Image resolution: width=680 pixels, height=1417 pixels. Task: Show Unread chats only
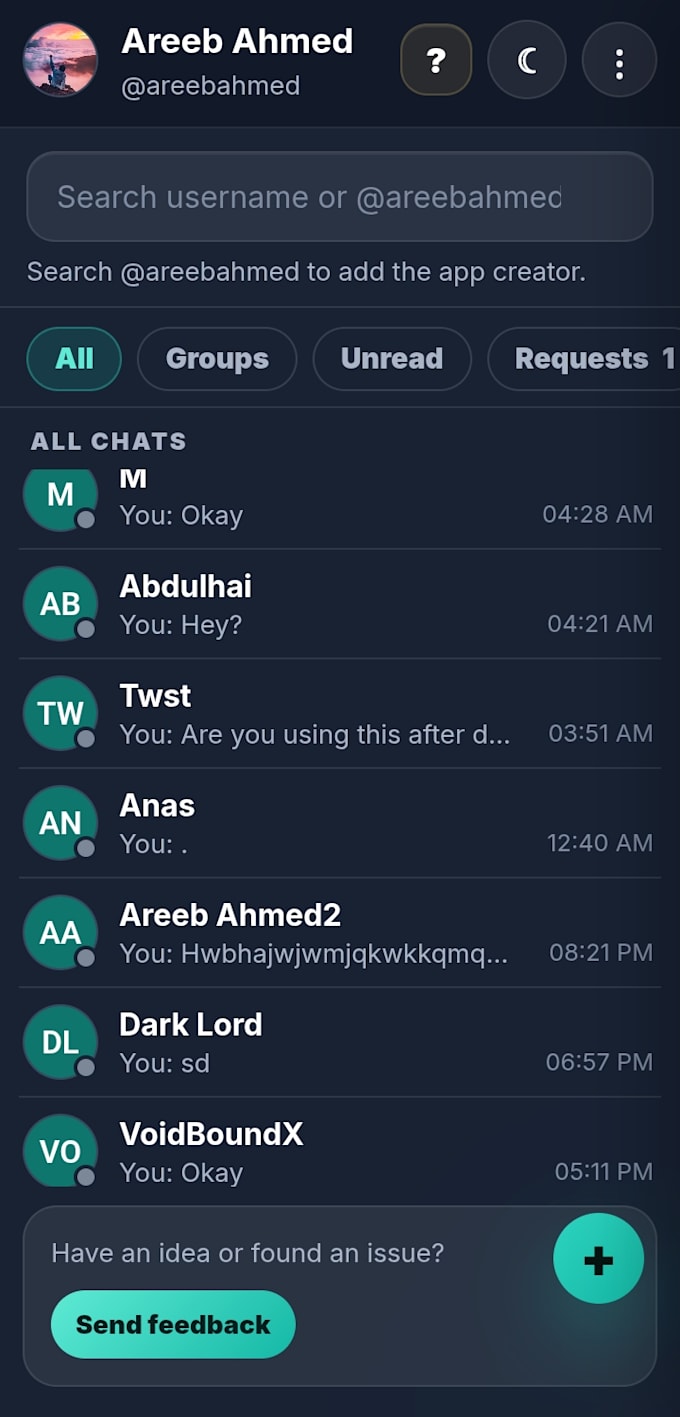(x=392, y=358)
